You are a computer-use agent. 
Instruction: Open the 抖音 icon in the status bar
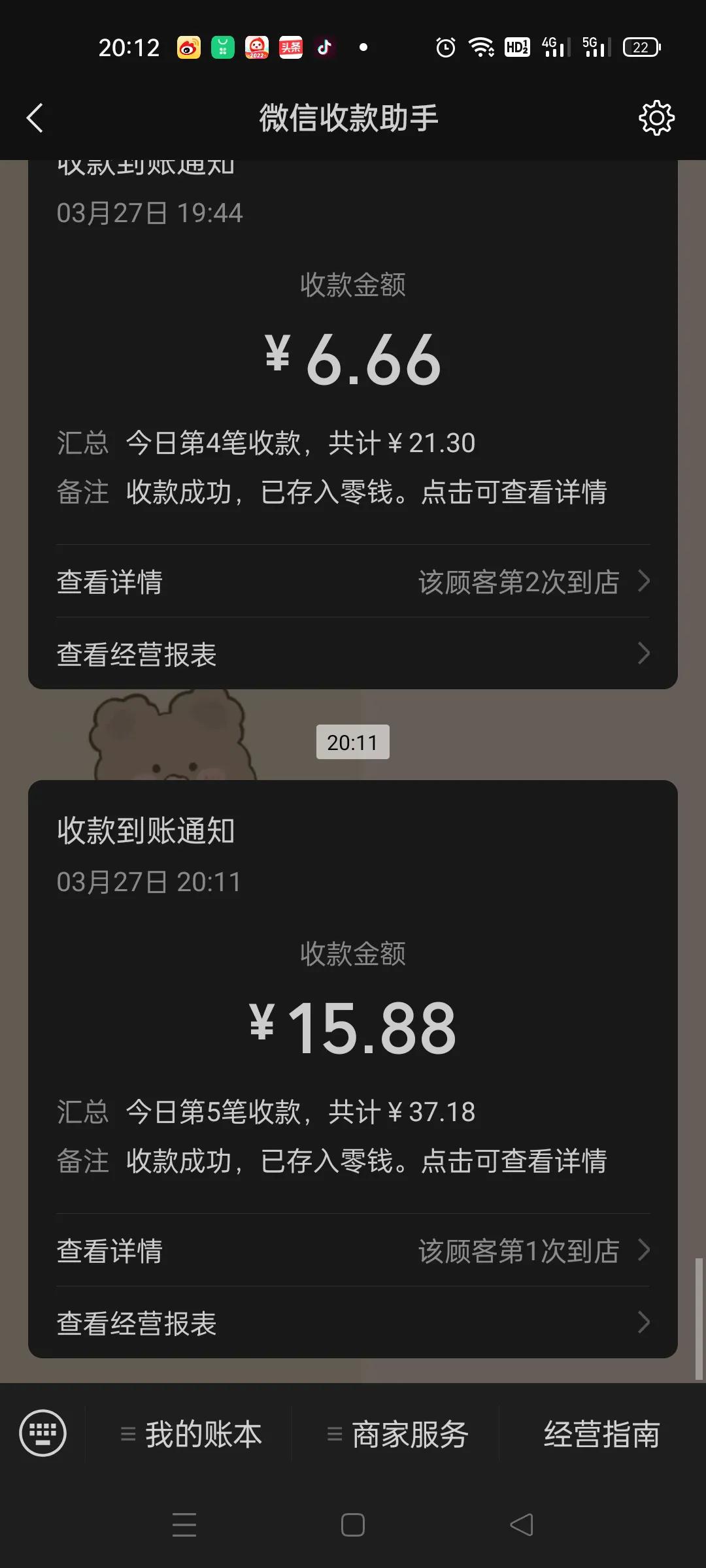click(325, 48)
